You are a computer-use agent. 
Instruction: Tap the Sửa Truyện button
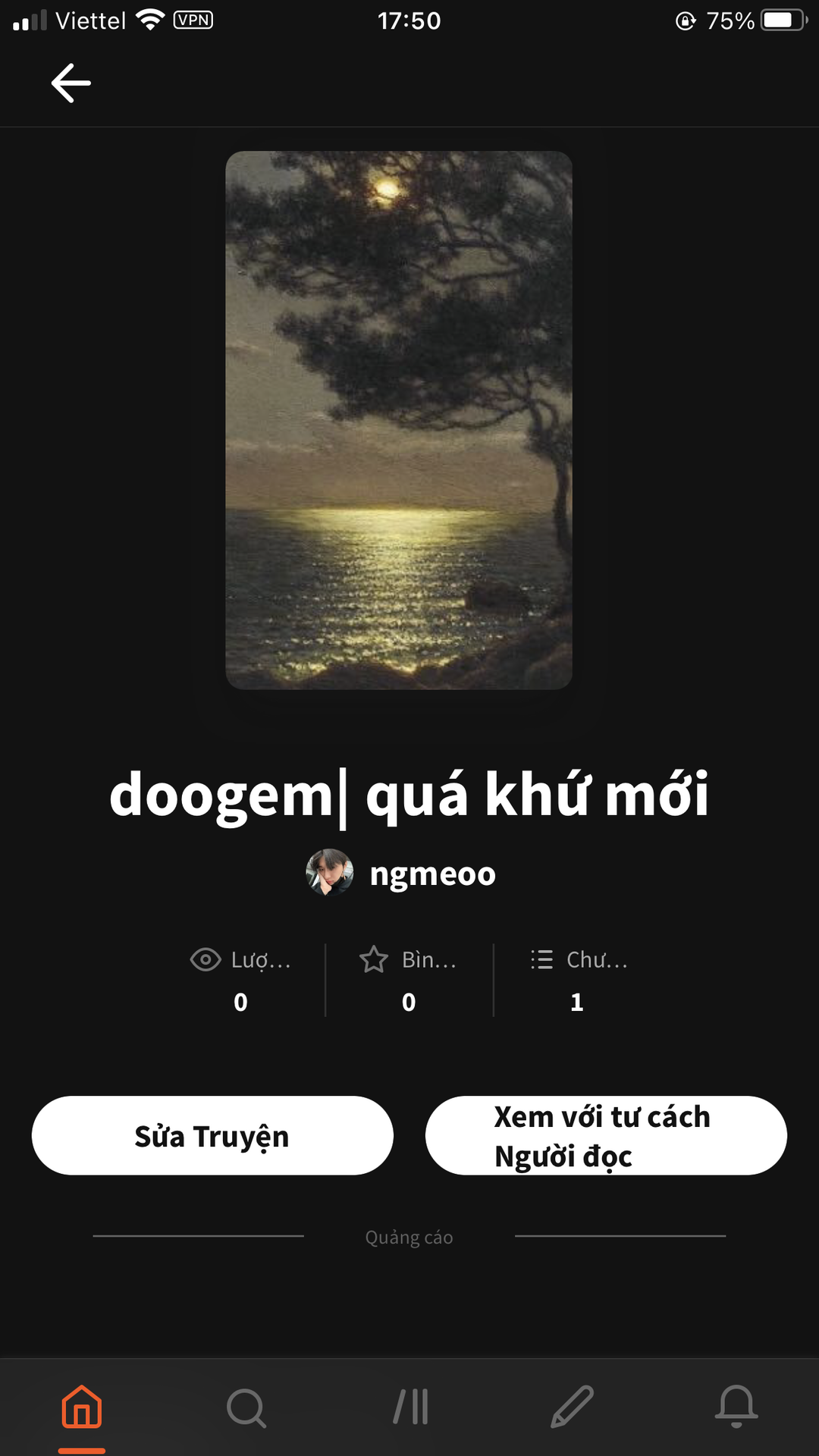[x=212, y=1135]
